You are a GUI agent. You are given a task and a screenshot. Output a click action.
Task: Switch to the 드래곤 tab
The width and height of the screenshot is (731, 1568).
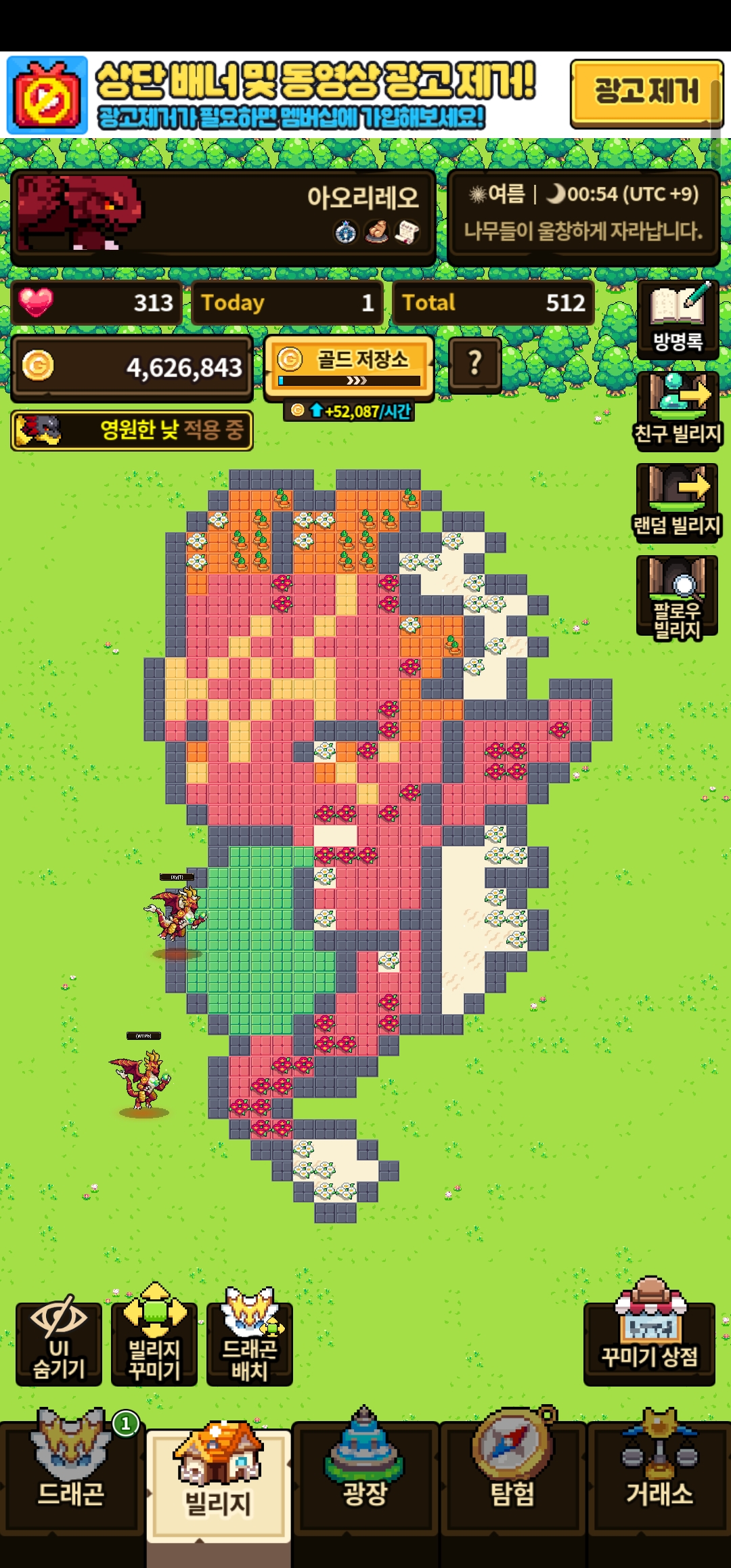(x=71, y=1476)
